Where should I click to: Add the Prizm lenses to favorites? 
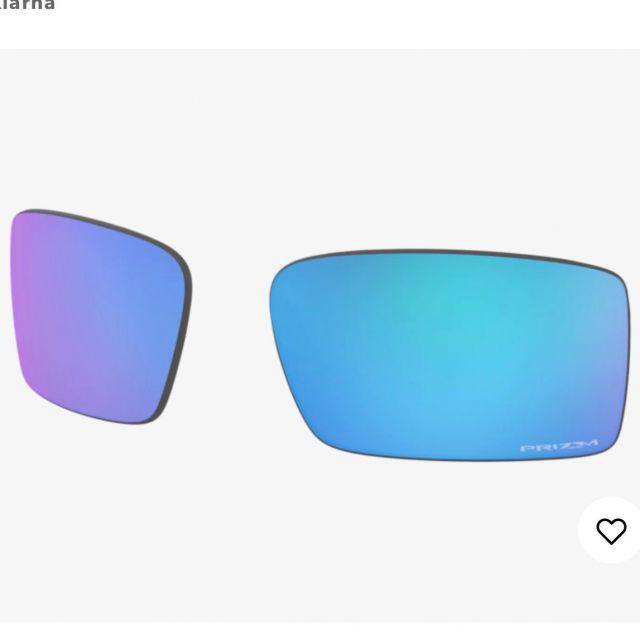[611, 531]
